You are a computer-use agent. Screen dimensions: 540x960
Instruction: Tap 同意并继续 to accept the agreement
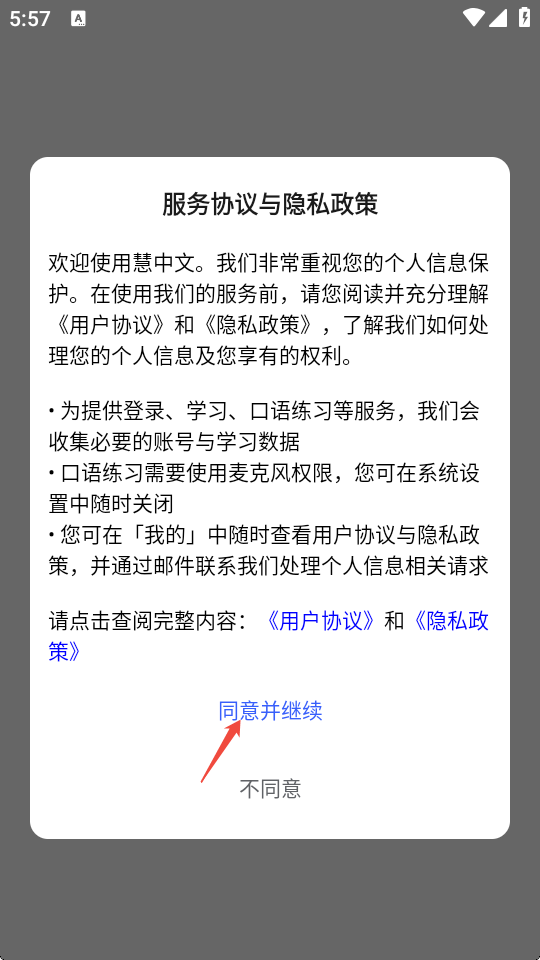pos(270,711)
